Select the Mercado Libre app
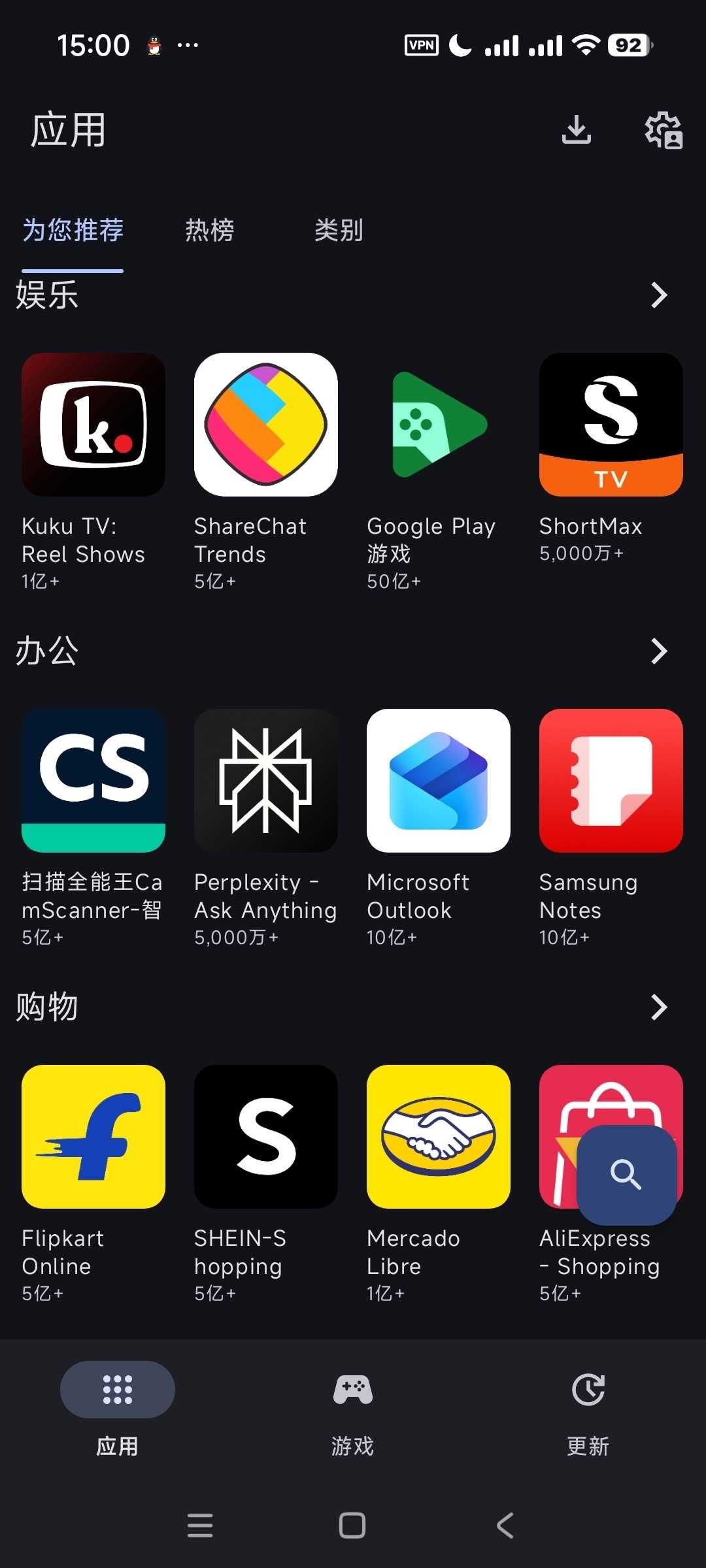The height and width of the screenshot is (1568, 706). pos(439,1137)
